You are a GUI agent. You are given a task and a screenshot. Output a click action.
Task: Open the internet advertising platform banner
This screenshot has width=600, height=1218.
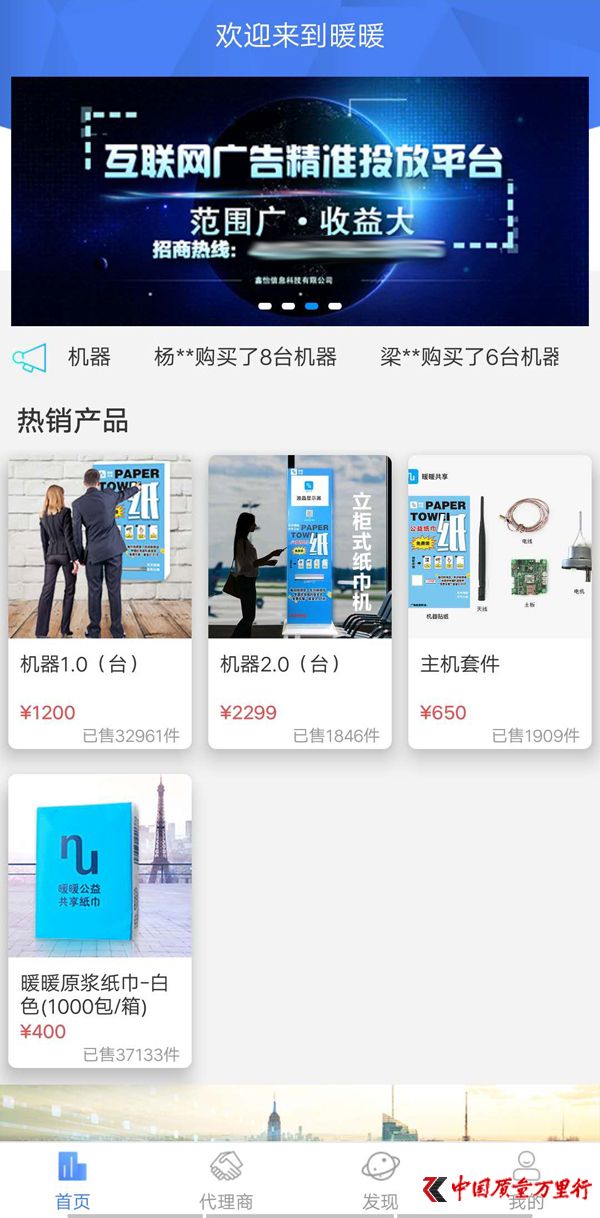tap(300, 200)
